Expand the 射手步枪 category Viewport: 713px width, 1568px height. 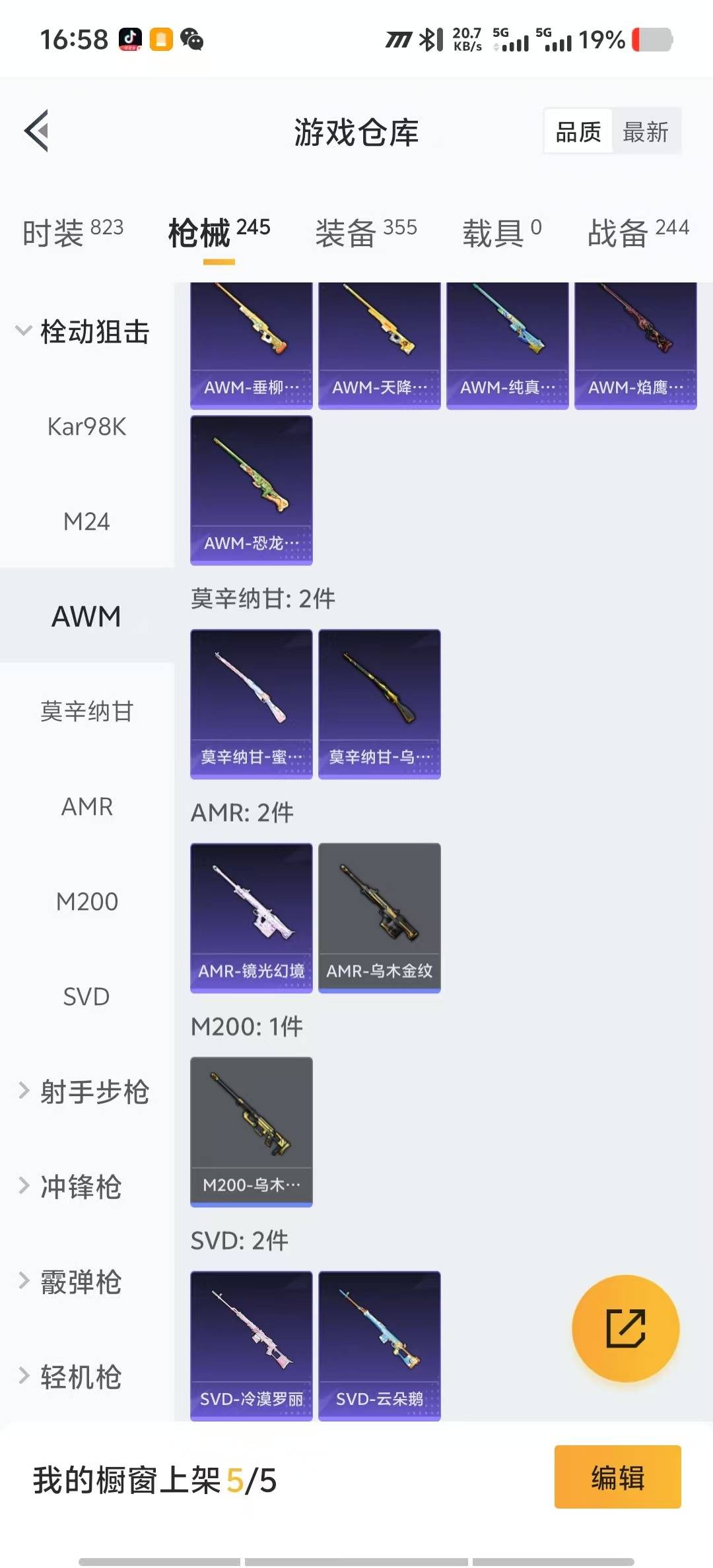pyautogui.click(x=83, y=1092)
